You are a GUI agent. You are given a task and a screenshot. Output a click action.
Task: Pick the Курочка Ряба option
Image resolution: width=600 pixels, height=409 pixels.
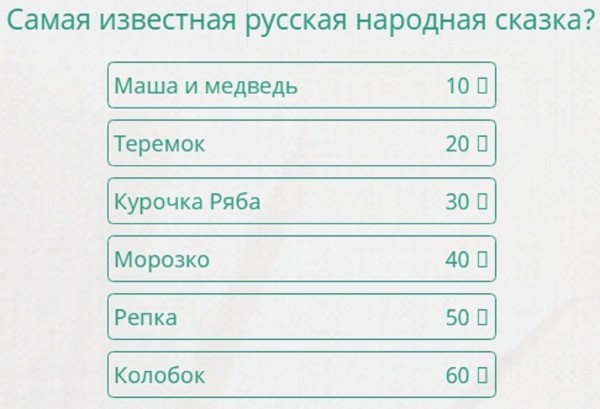(301, 201)
